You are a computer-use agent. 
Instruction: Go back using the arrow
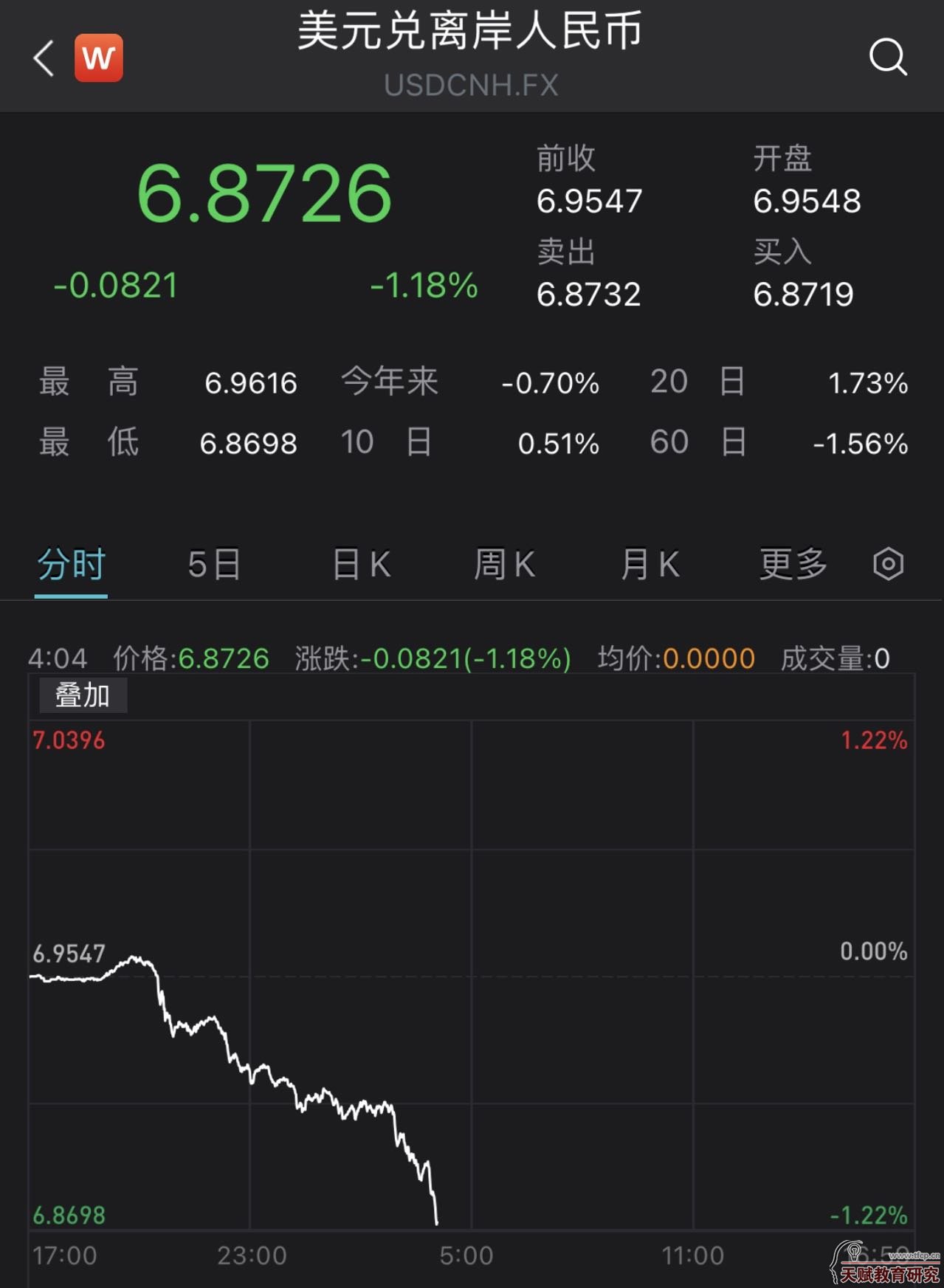pos(44,58)
